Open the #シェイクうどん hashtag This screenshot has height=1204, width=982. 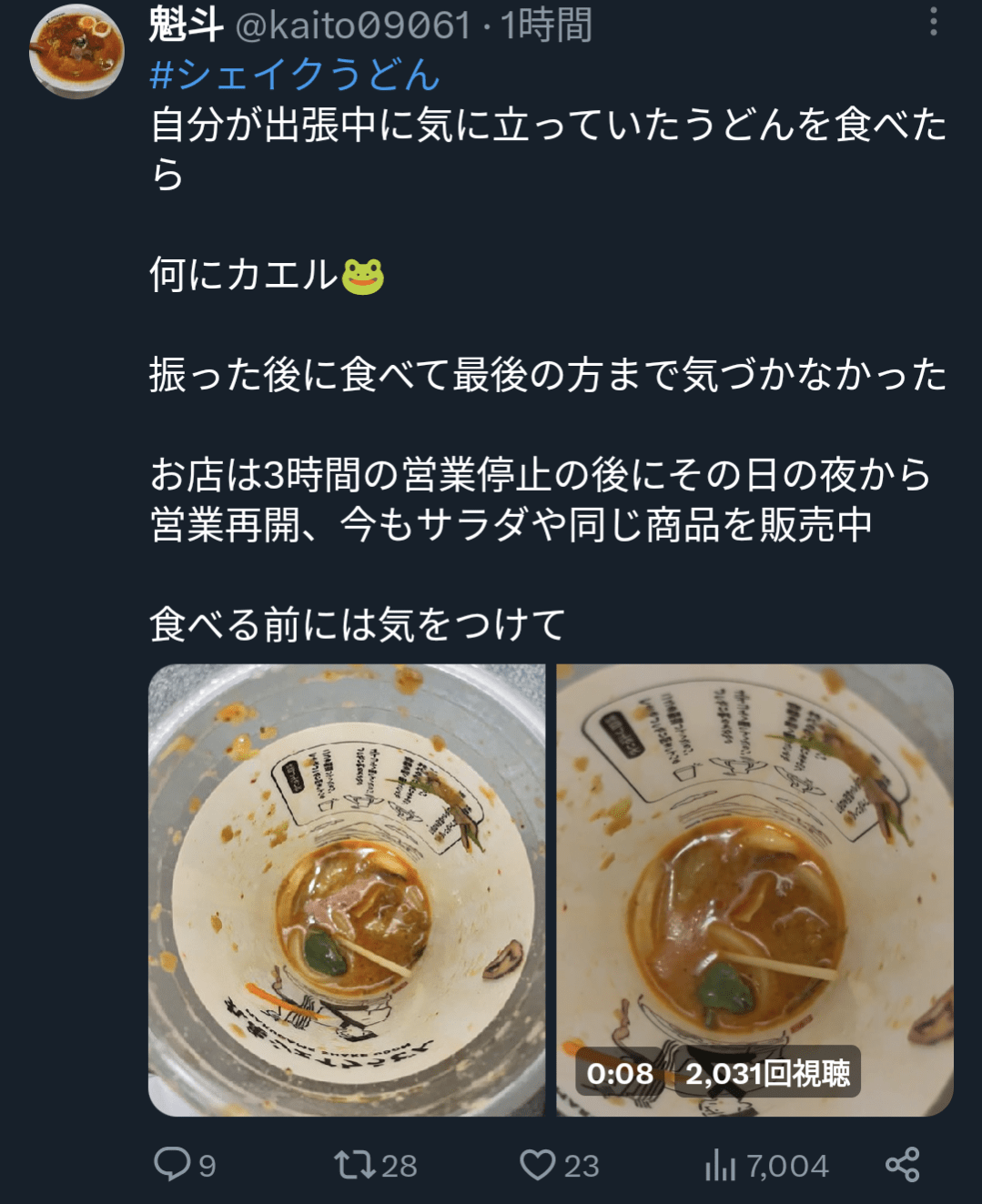pos(294,74)
